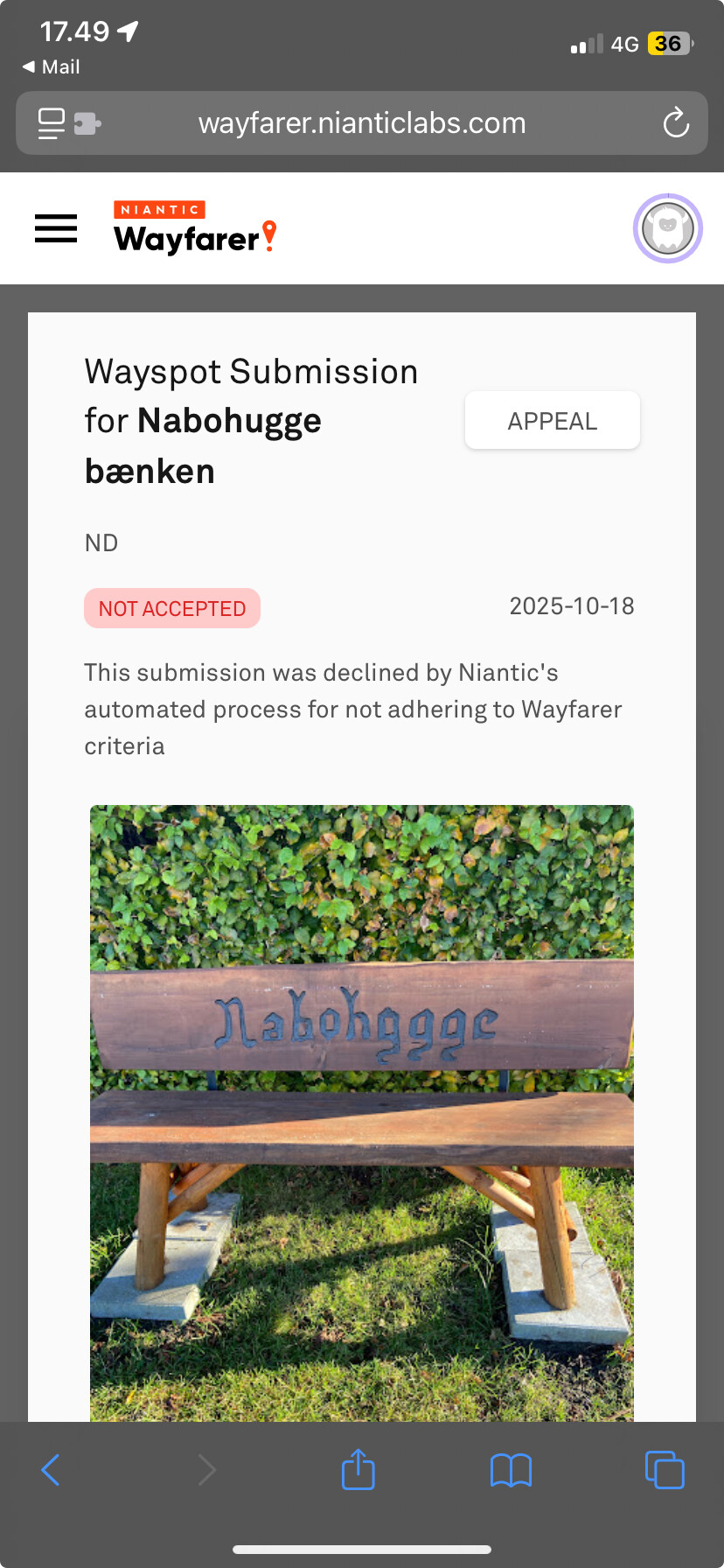
Task: Share this page
Action: coord(358,1470)
